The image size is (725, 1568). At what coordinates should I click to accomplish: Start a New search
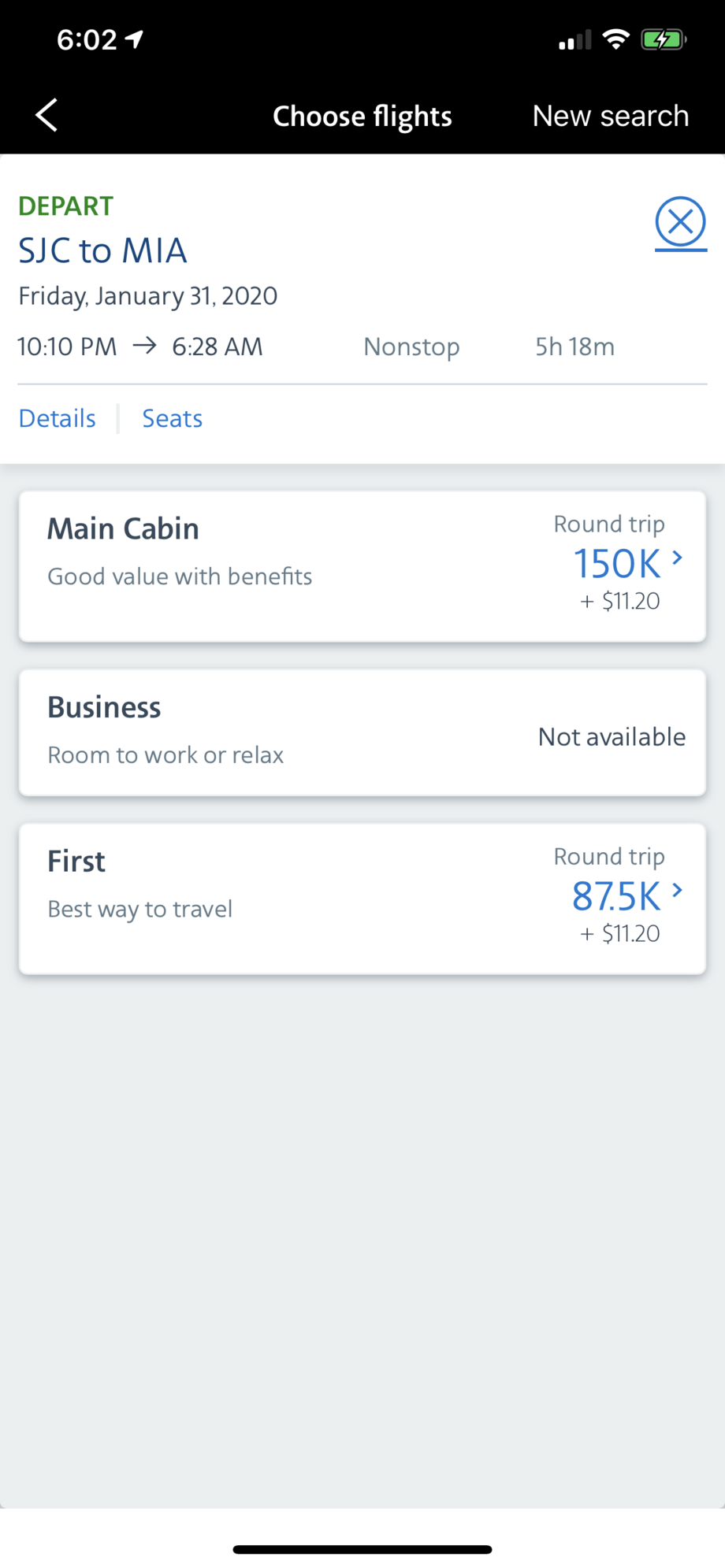610,116
